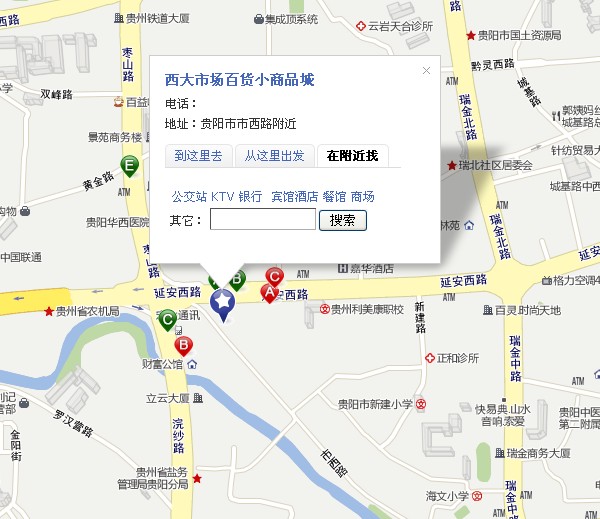This screenshot has height=519, width=600.
Task: Find nearby 宾馆酒店
Action: point(294,197)
